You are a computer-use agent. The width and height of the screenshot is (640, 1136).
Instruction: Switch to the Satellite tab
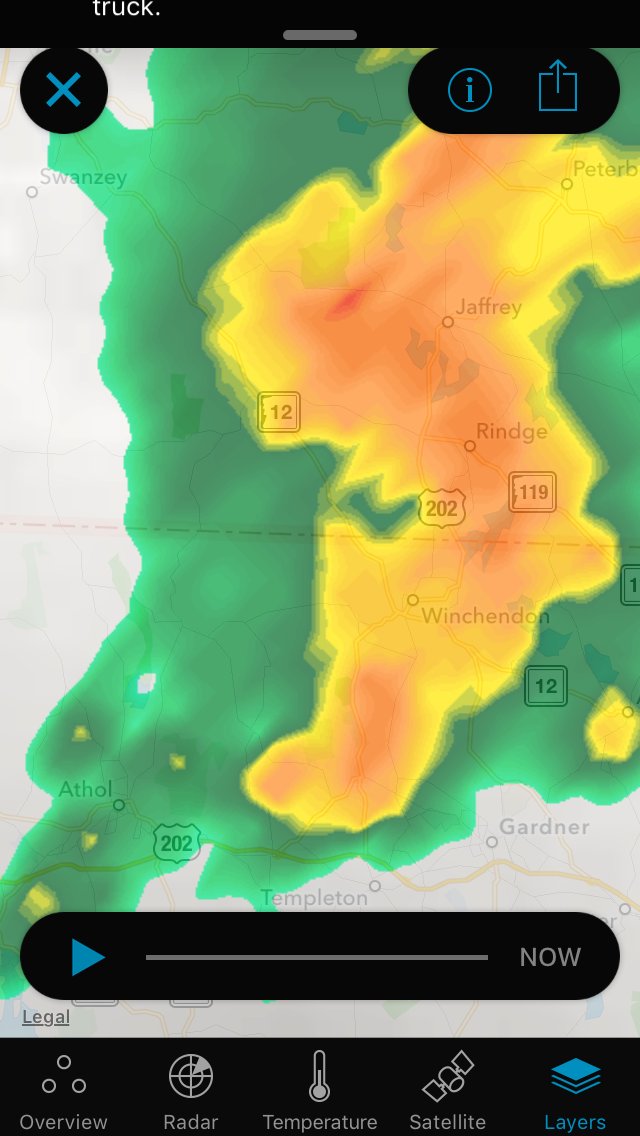pyautogui.click(x=447, y=1090)
